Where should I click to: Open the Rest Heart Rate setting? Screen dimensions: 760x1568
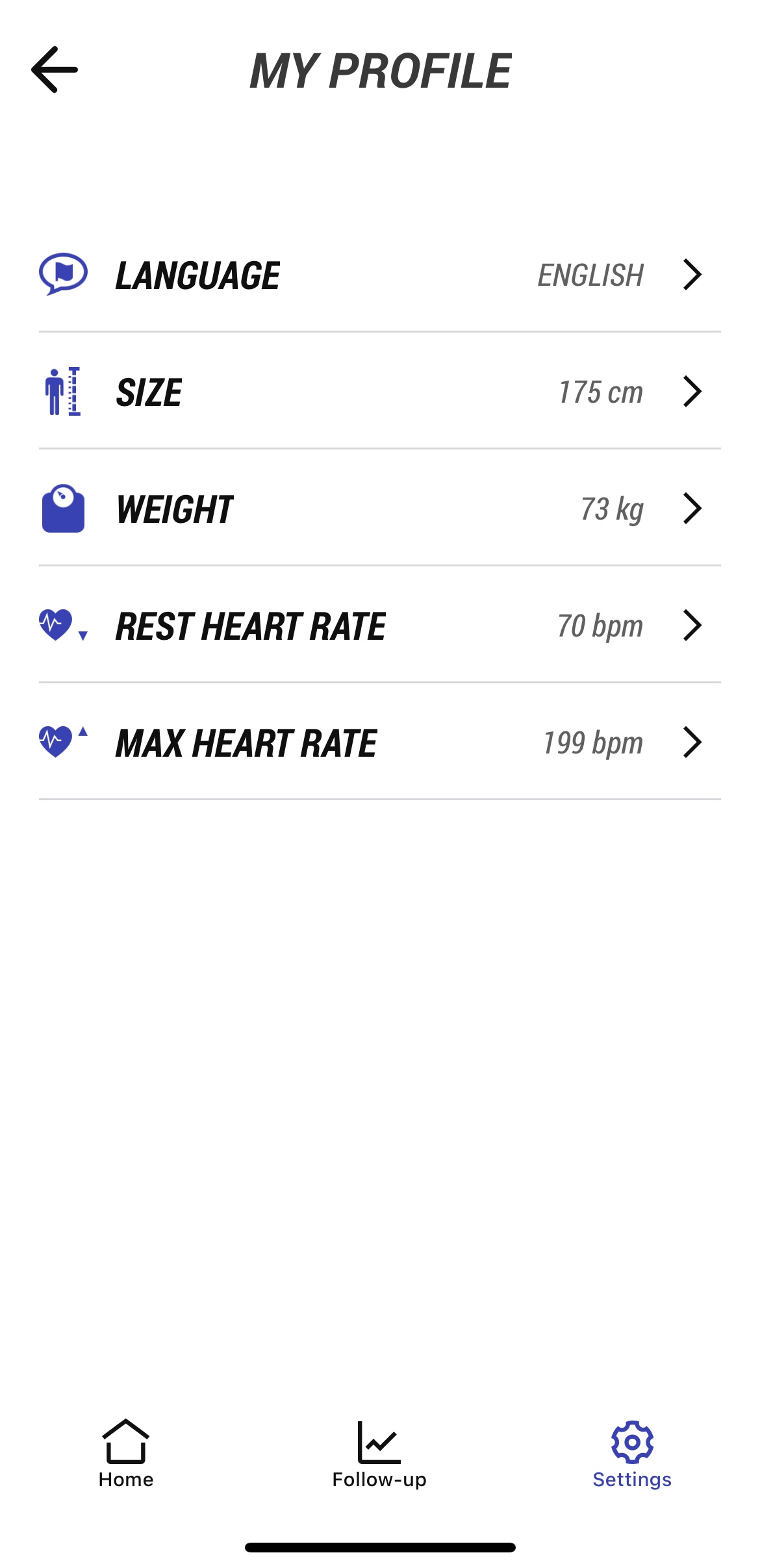pyautogui.click(x=379, y=626)
